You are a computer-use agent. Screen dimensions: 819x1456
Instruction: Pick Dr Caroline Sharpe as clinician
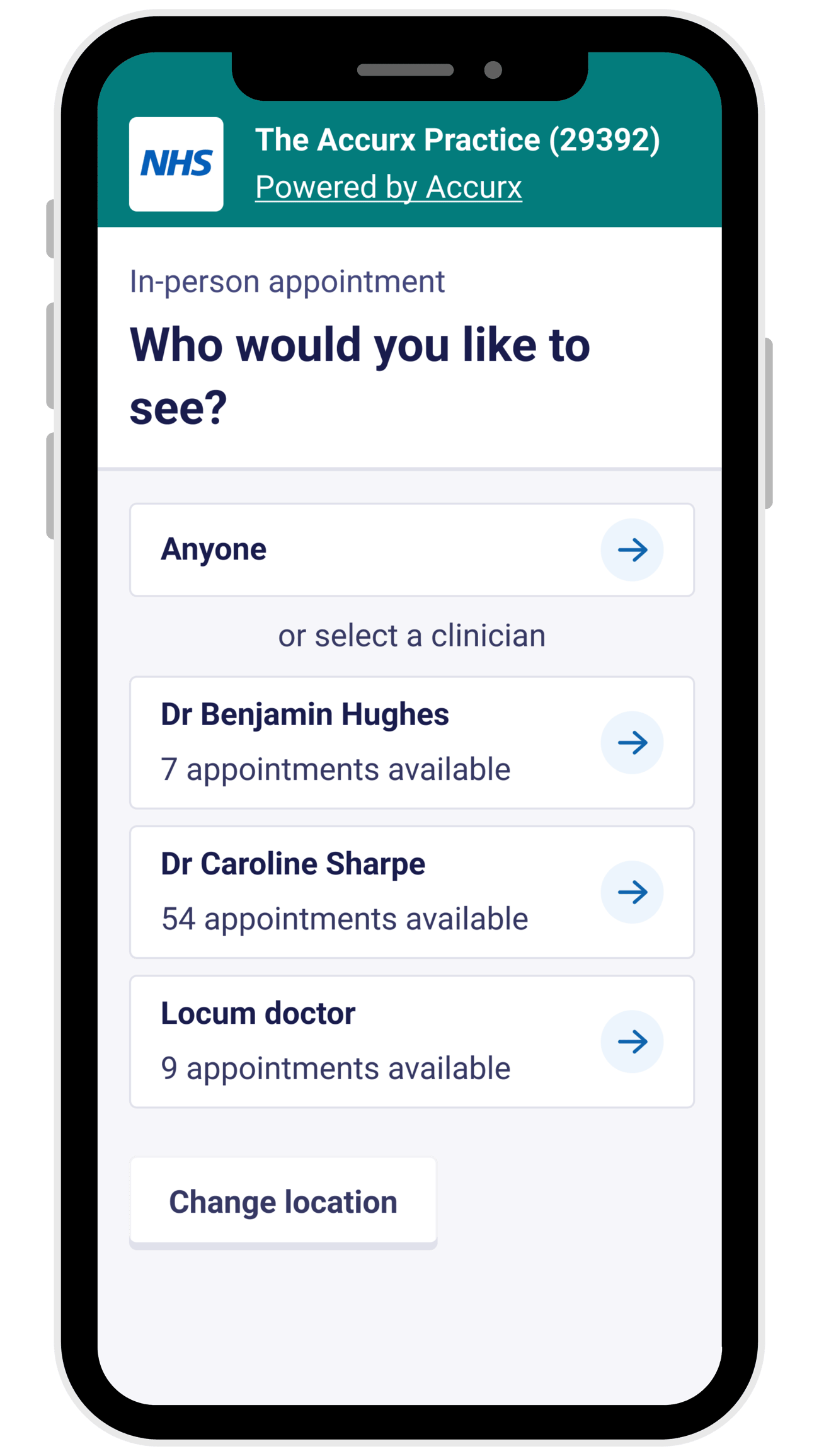(411, 891)
